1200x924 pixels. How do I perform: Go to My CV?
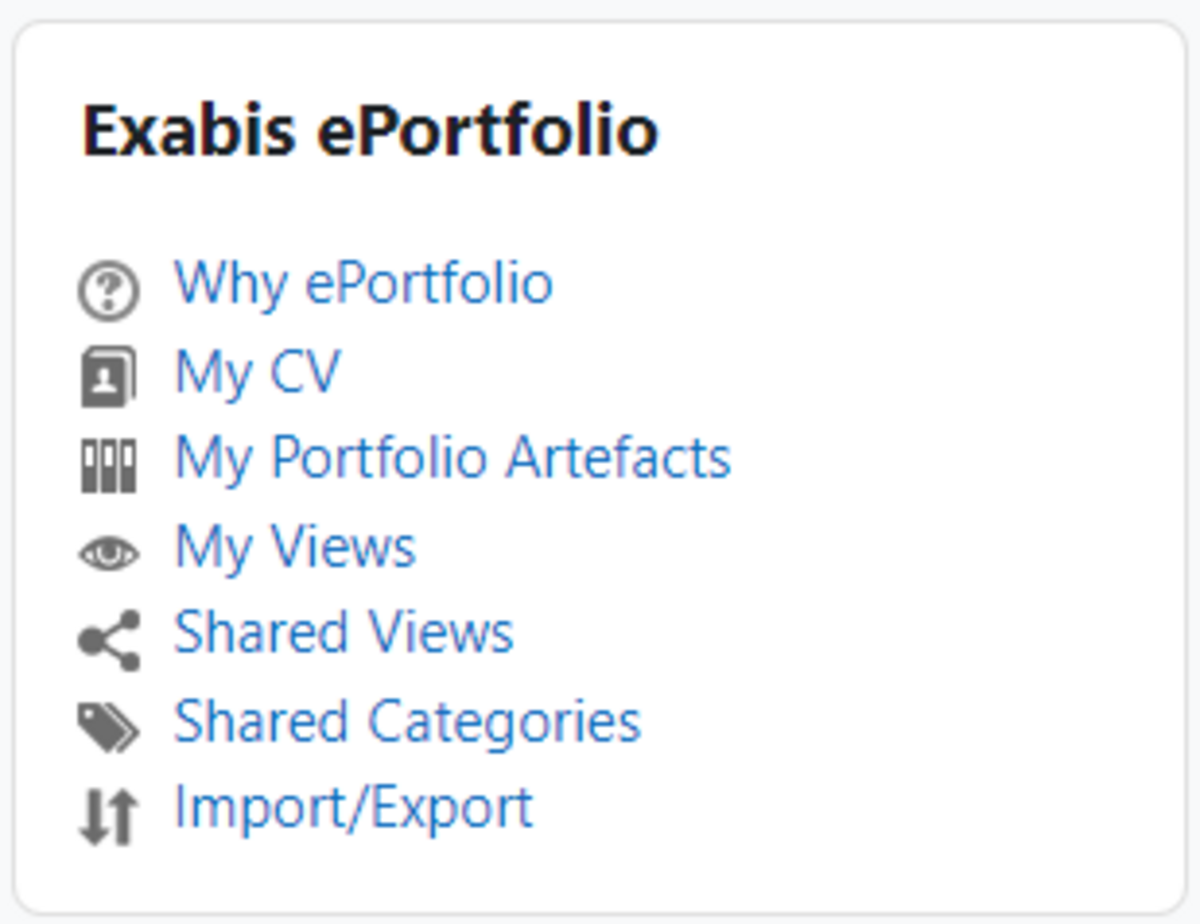pyautogui.click(x=257, y=372)
